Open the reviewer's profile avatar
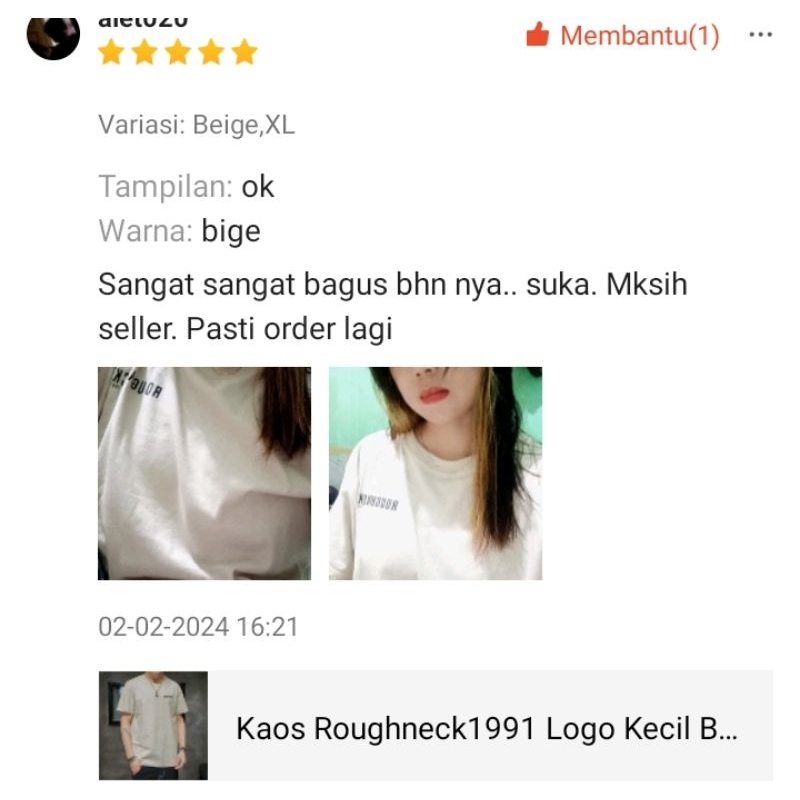This screenshot has width=800, height=800. click(x=53, y=37)
